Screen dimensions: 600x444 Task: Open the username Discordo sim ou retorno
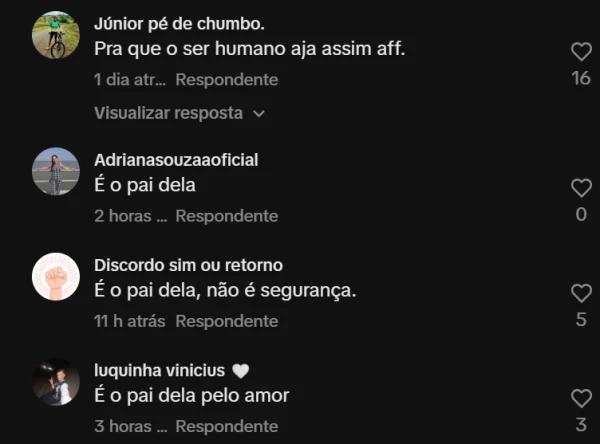tap(188, 265)
